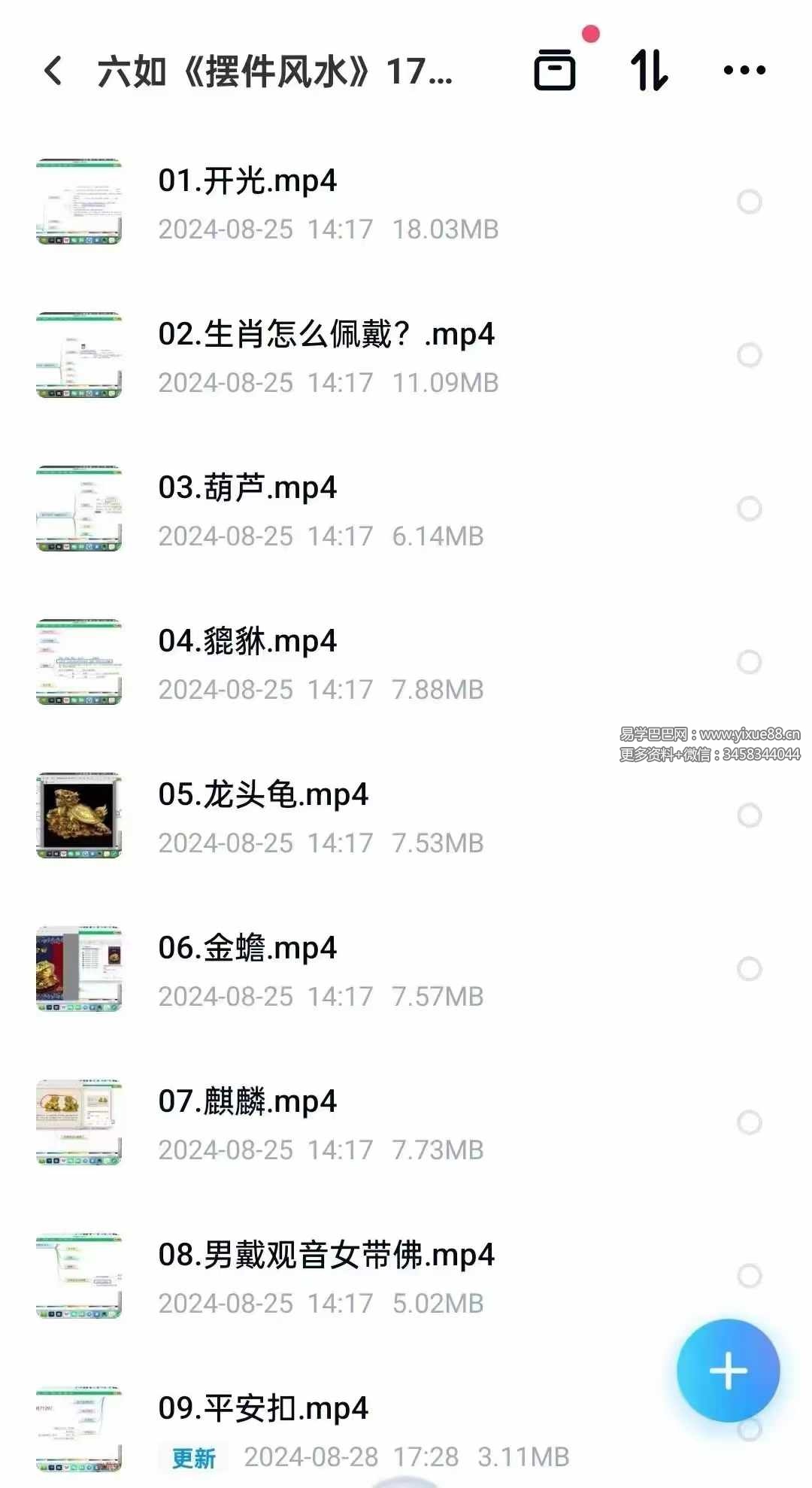Open the transfer list box icon

click(555, 71)
